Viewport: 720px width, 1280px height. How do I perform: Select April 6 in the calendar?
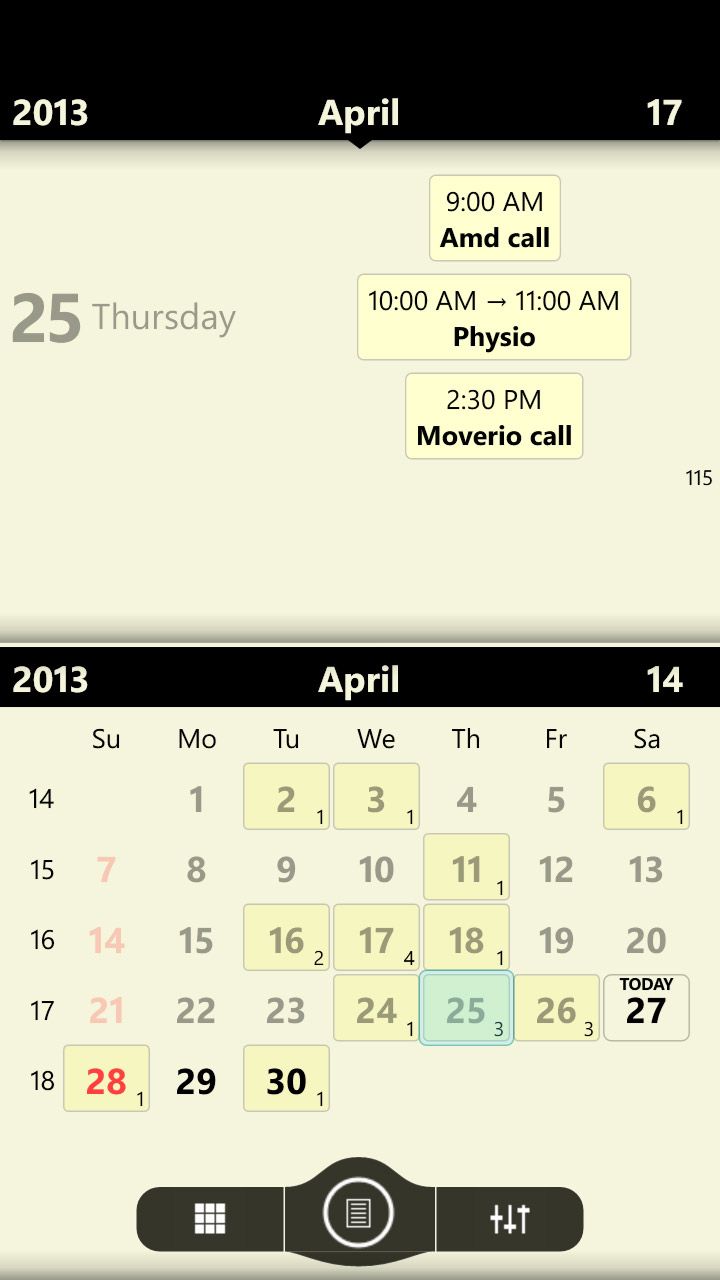[646, 796]
